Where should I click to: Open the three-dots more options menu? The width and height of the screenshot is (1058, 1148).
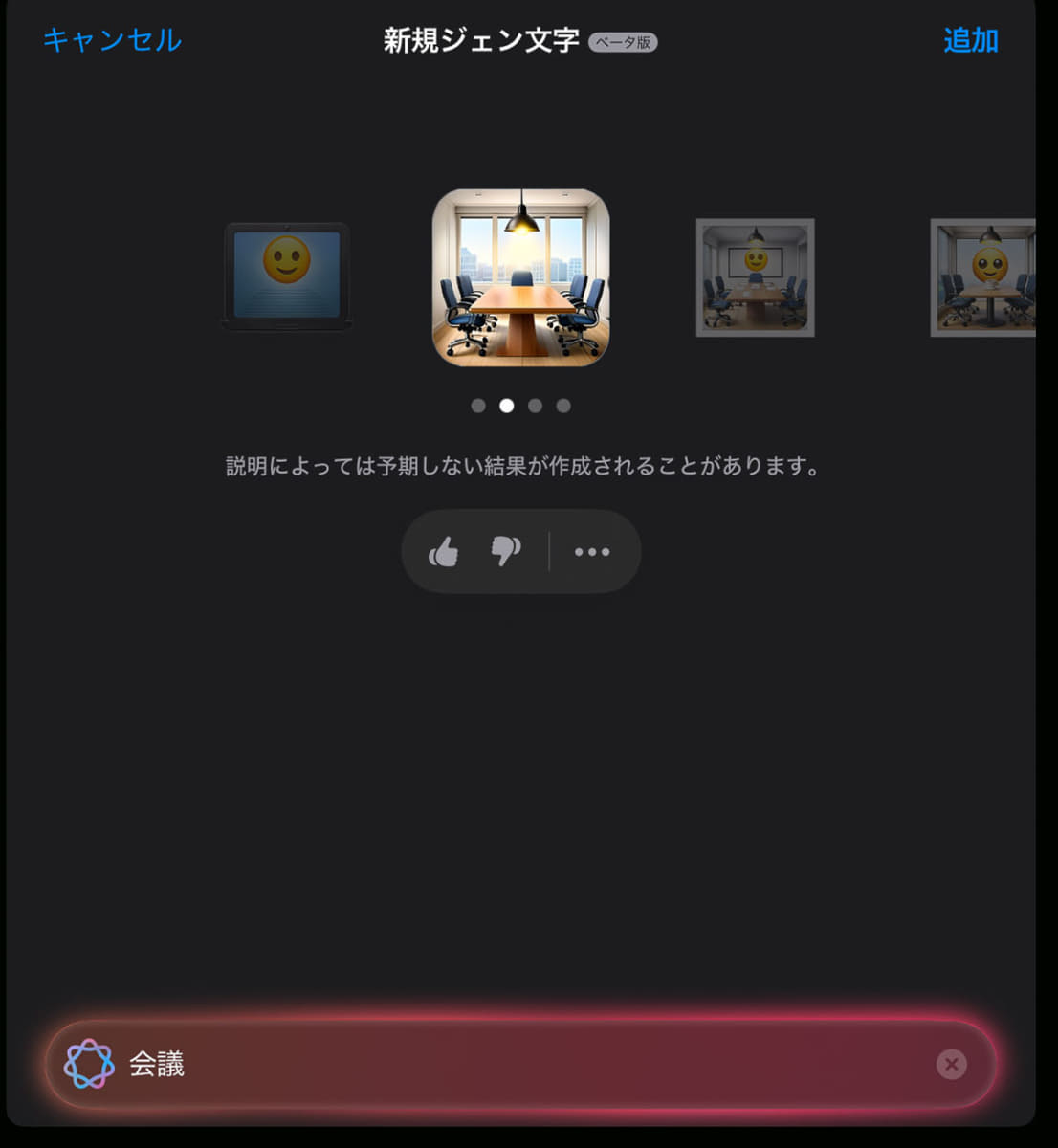[x=591, y=552]
